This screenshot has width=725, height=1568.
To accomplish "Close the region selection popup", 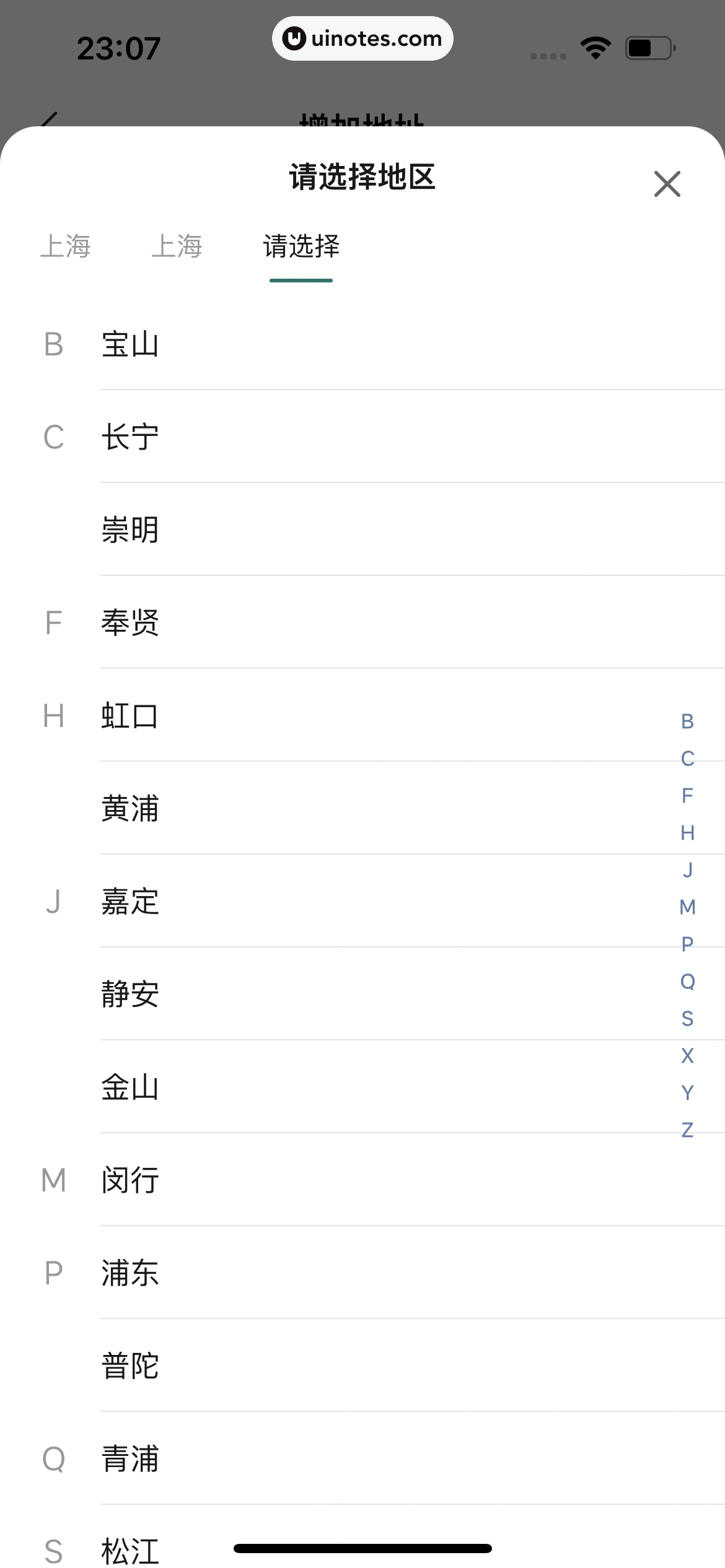I will (667, 184).
